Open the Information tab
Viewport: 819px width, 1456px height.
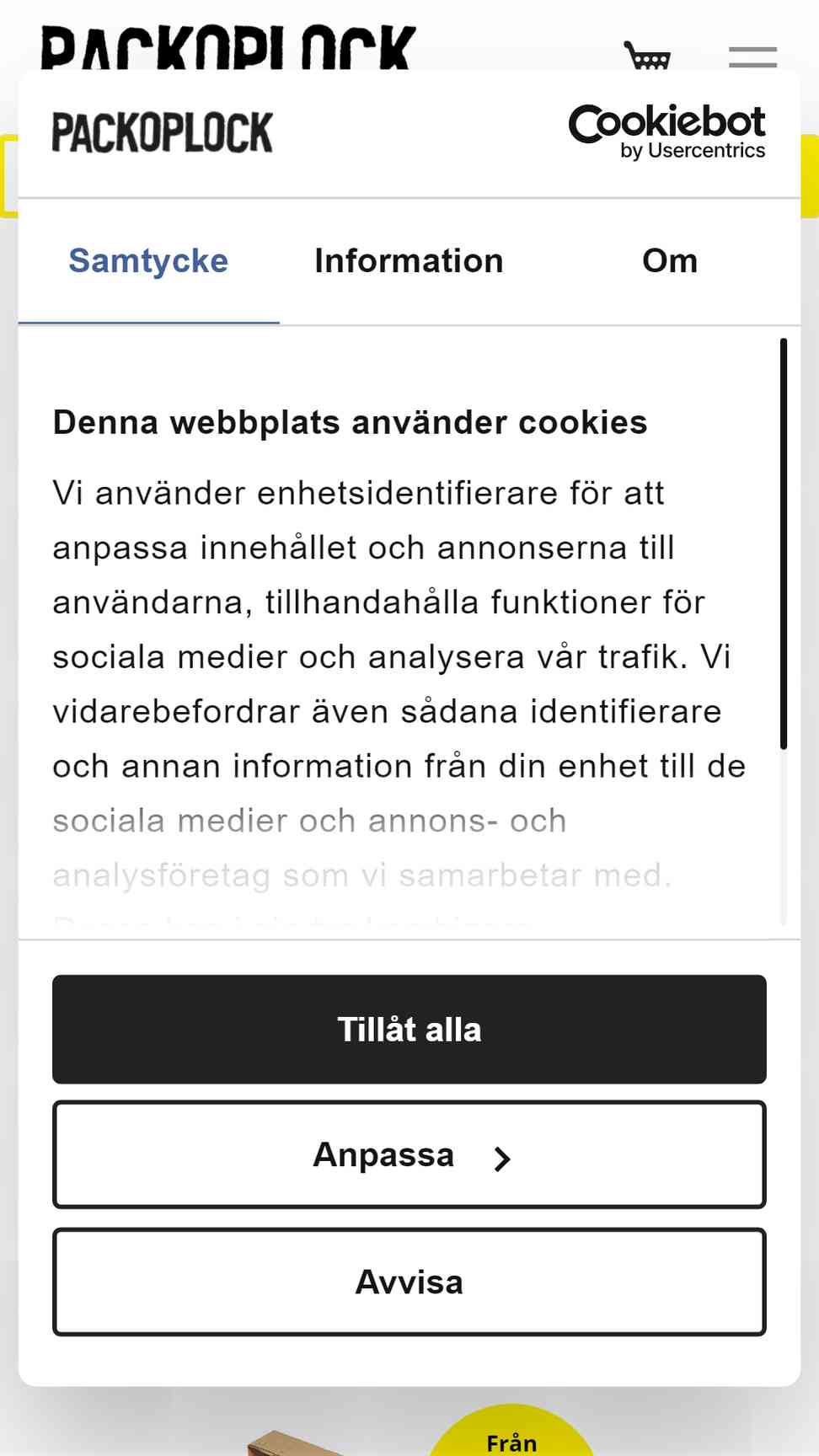click(x=409, y=261)
